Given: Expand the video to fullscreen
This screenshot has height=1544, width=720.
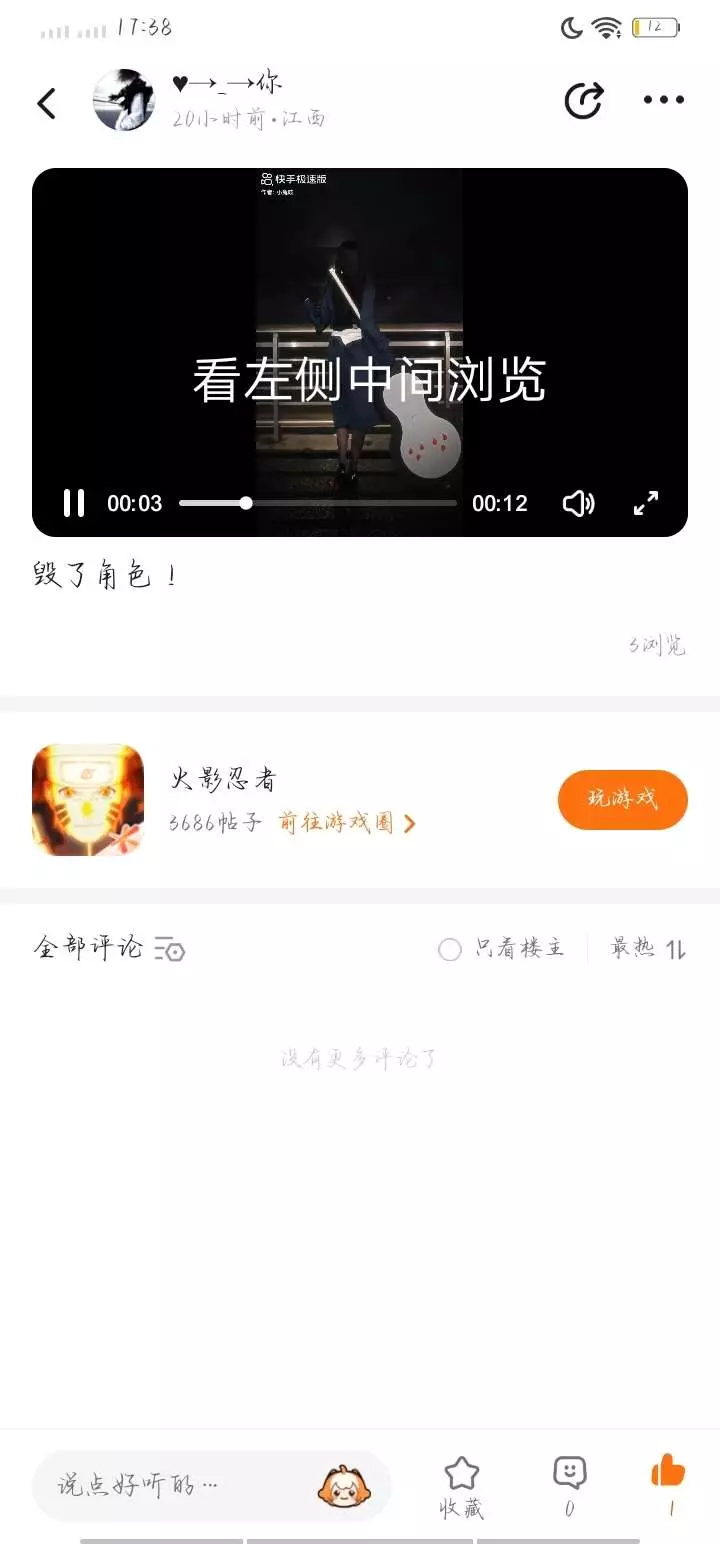Looking at the screenshot, I should (x=647, y=503).
